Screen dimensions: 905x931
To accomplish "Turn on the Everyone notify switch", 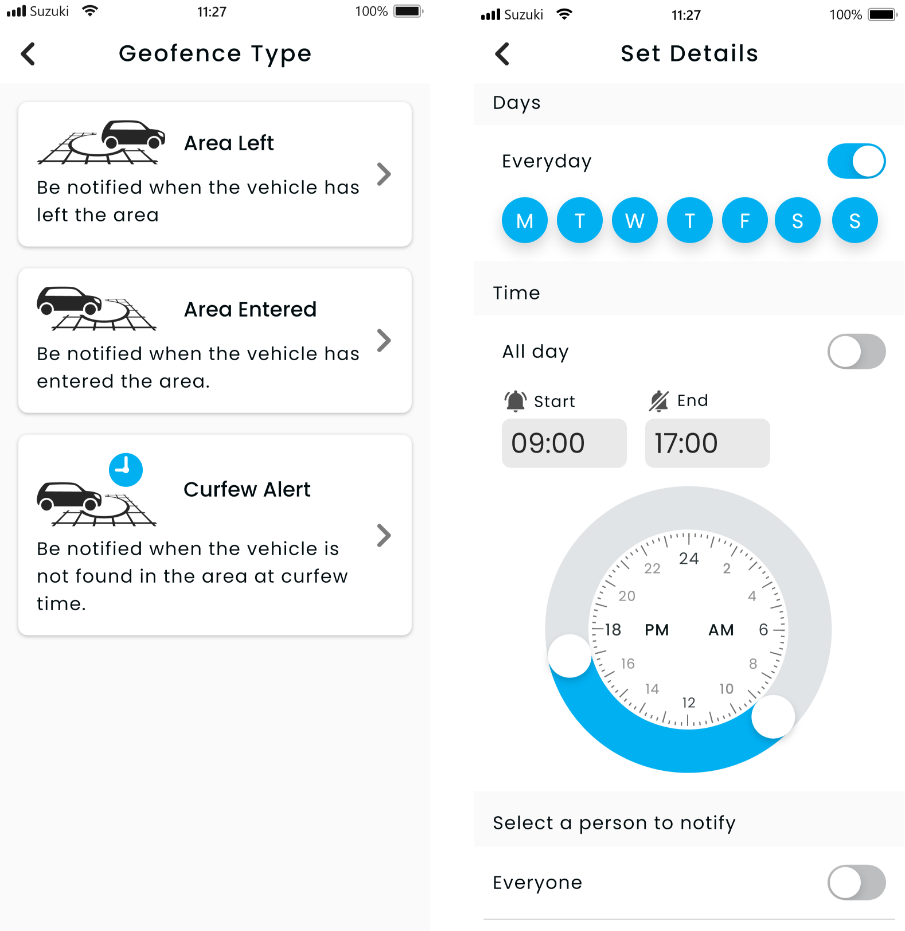I will [x=856, y=882].
